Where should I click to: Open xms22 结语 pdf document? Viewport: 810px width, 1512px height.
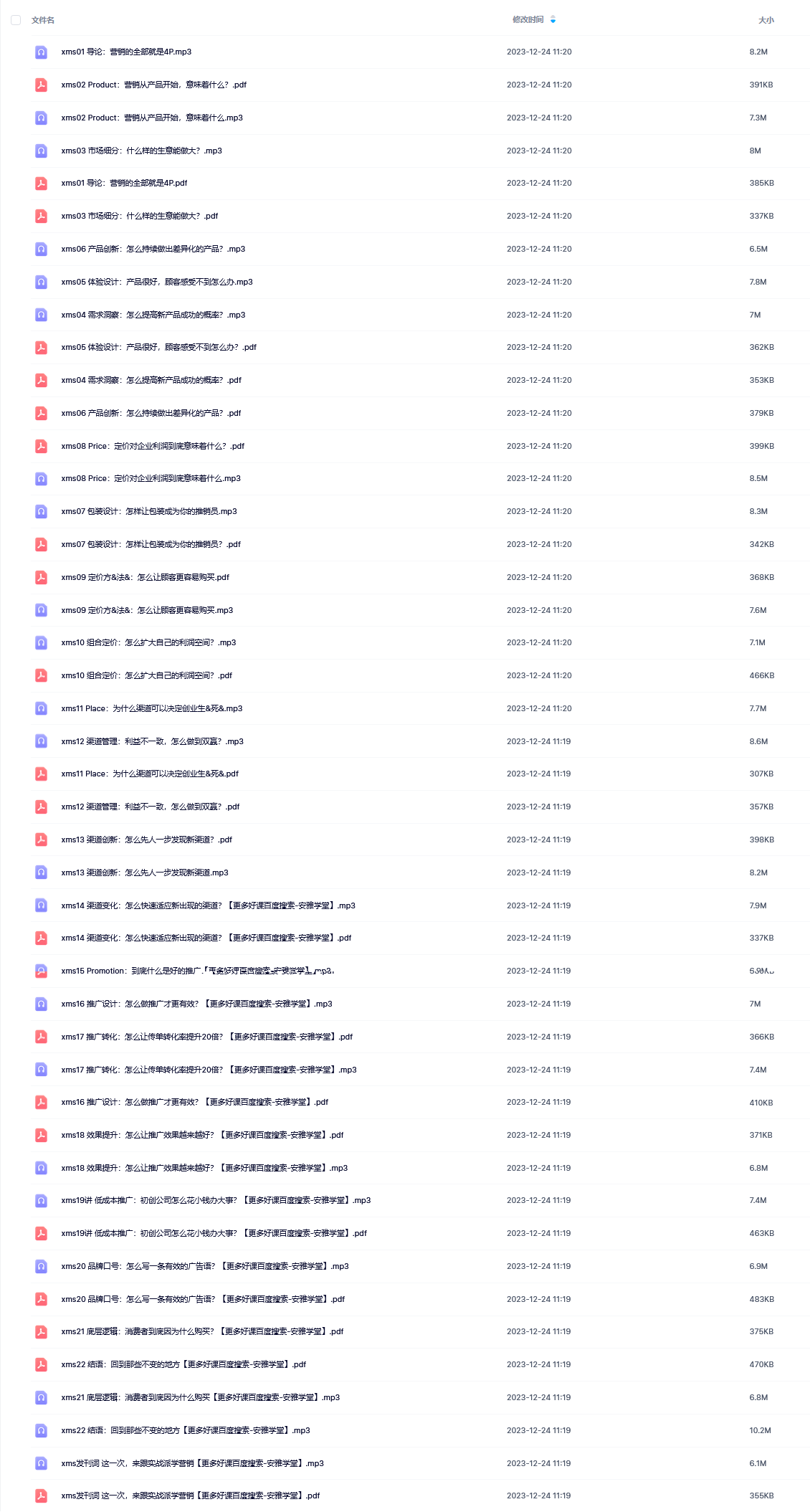click(184, 1365)
